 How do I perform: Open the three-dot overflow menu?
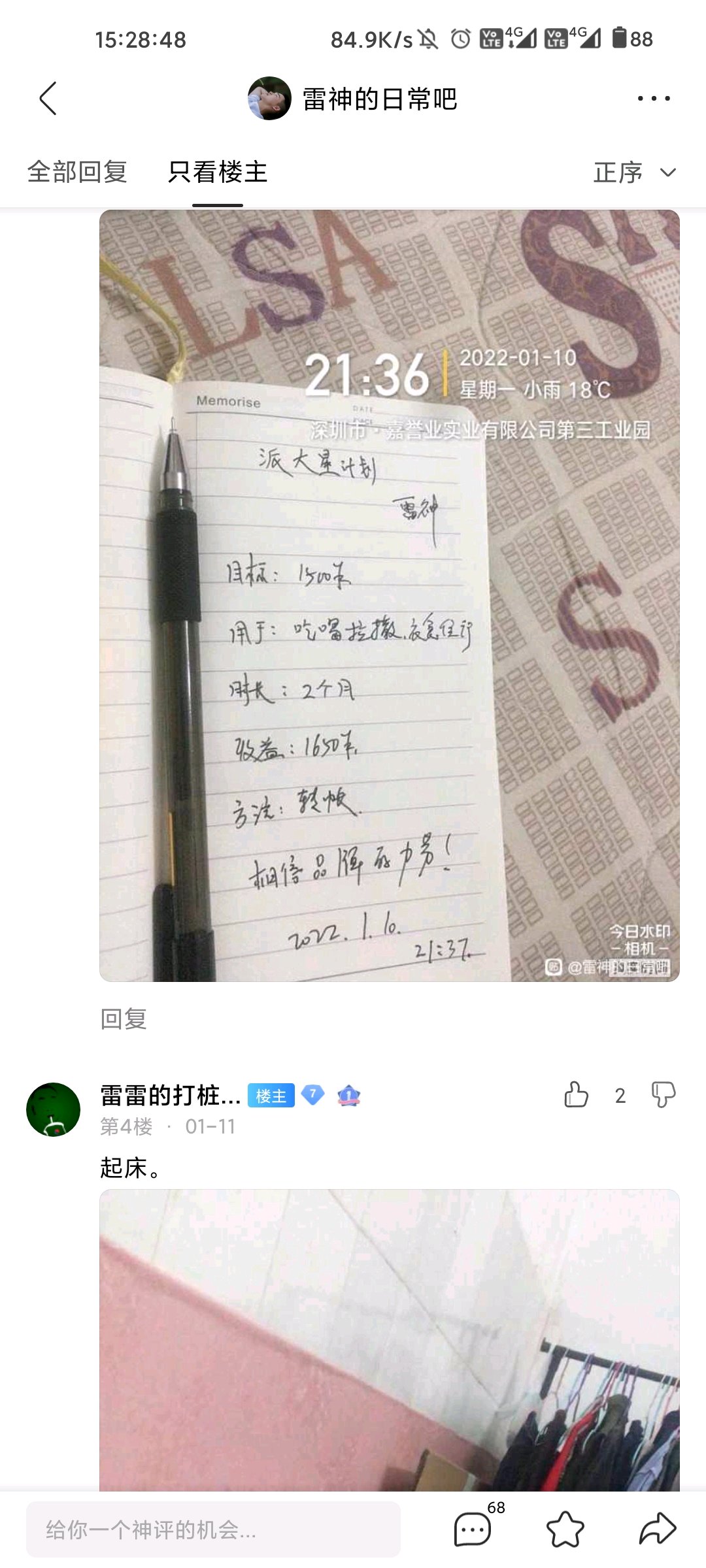click(654, 99)
